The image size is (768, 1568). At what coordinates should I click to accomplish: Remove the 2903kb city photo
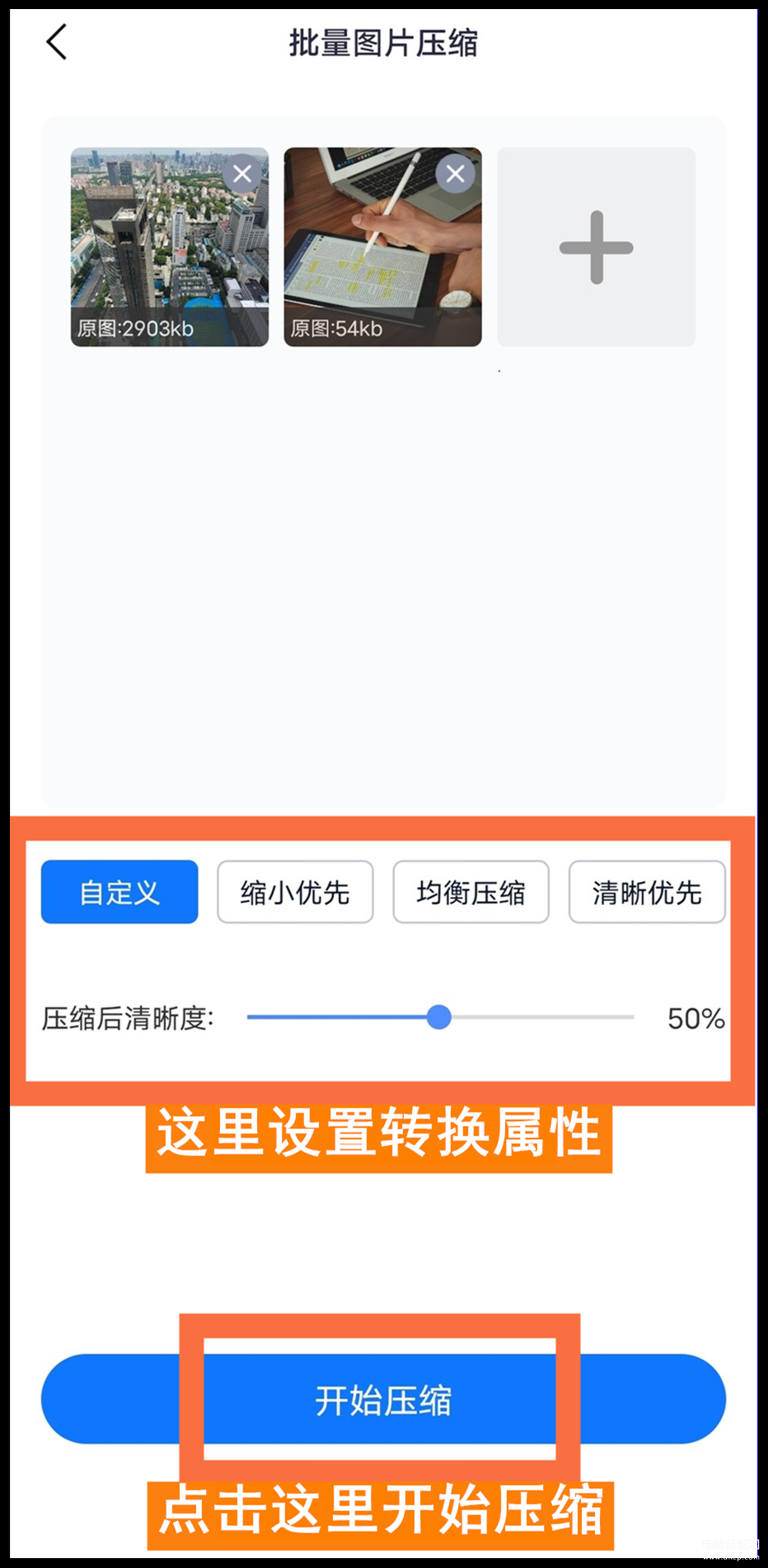[242, 174]
